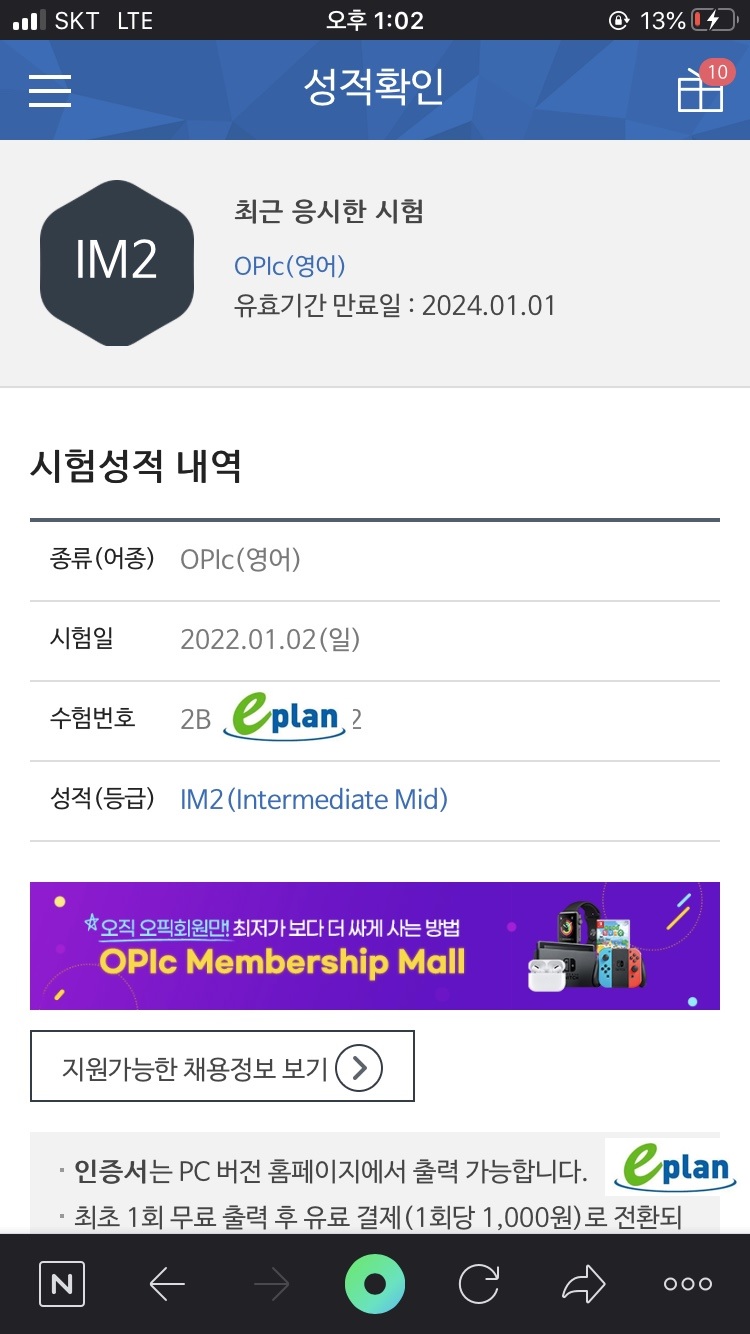Go back with the browser back arrow

point(167,1284)
